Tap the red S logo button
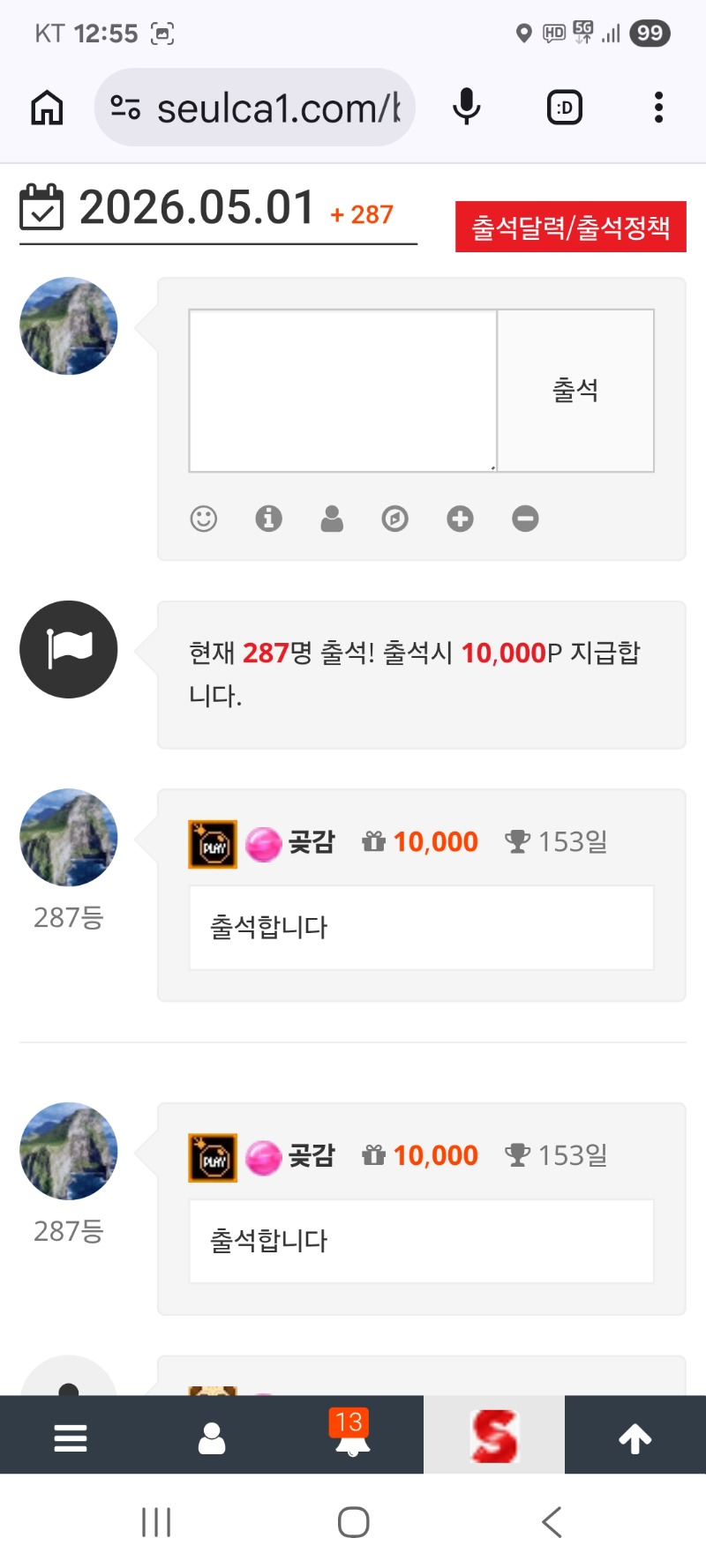 494,1436
